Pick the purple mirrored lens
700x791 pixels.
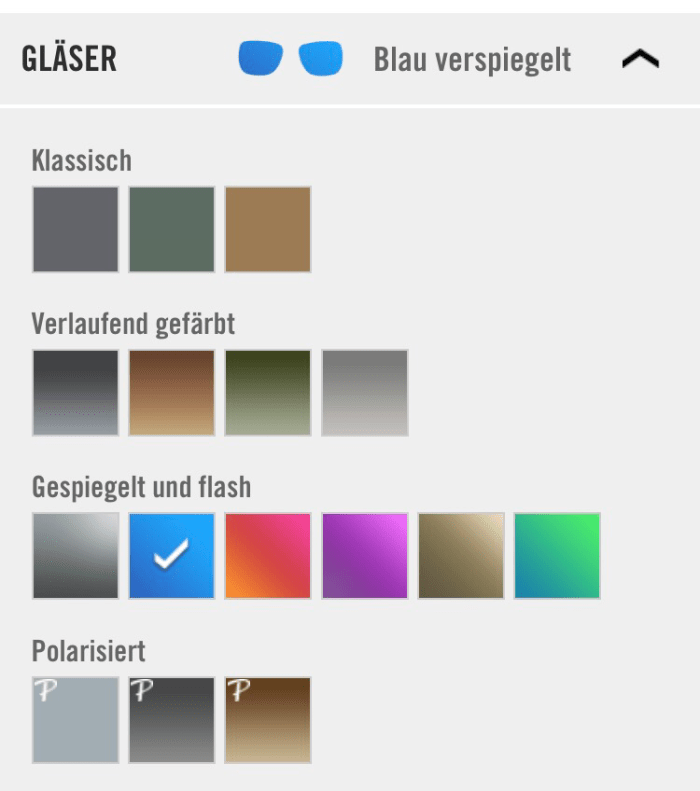[x=364, y=556]
